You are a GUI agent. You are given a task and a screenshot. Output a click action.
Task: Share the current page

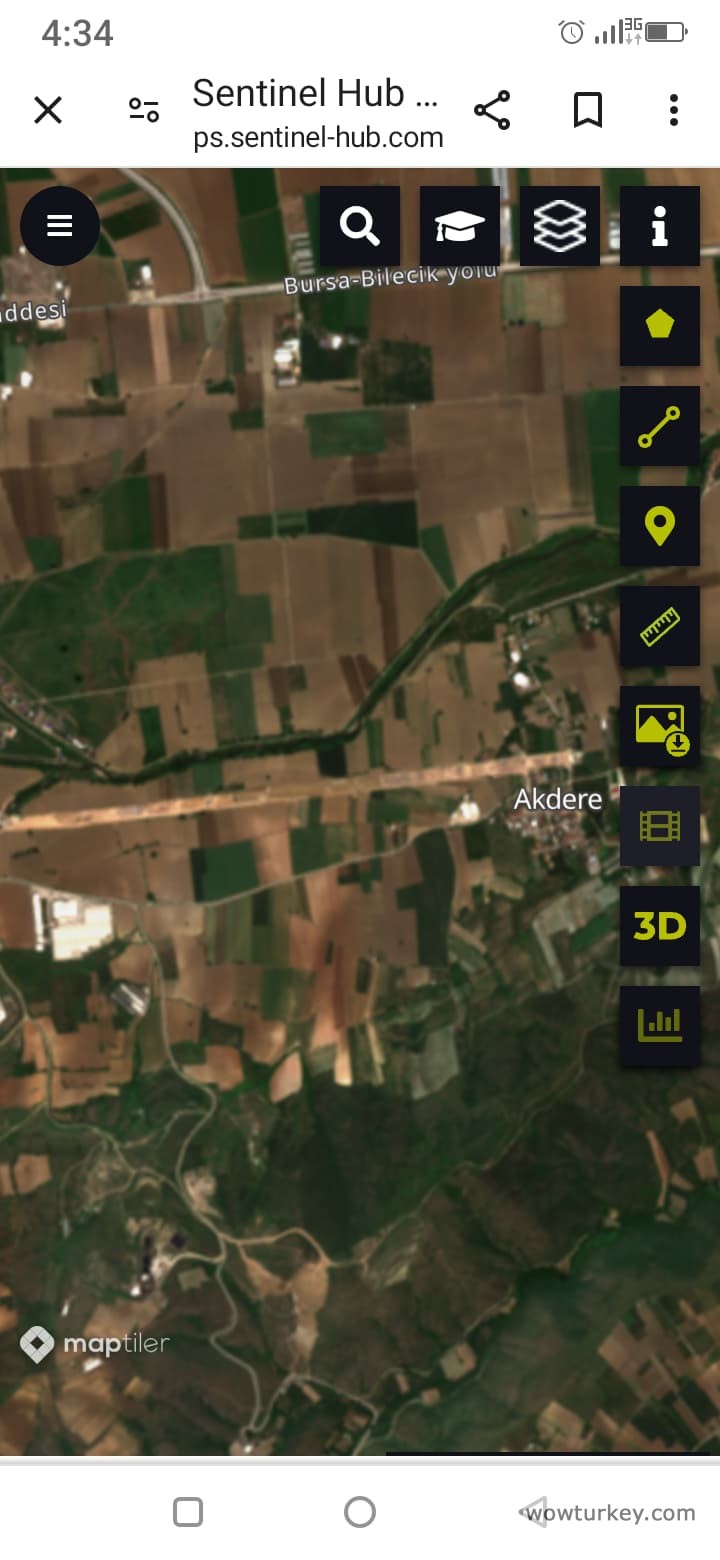[492, 110]
